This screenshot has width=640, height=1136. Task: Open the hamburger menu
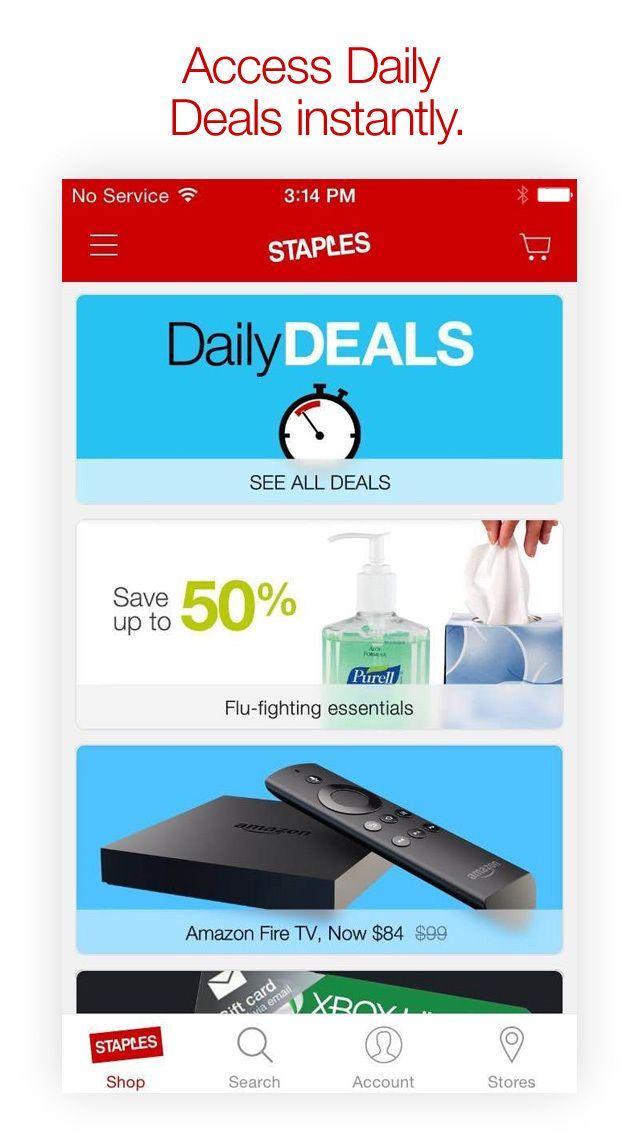click(104, 246)
